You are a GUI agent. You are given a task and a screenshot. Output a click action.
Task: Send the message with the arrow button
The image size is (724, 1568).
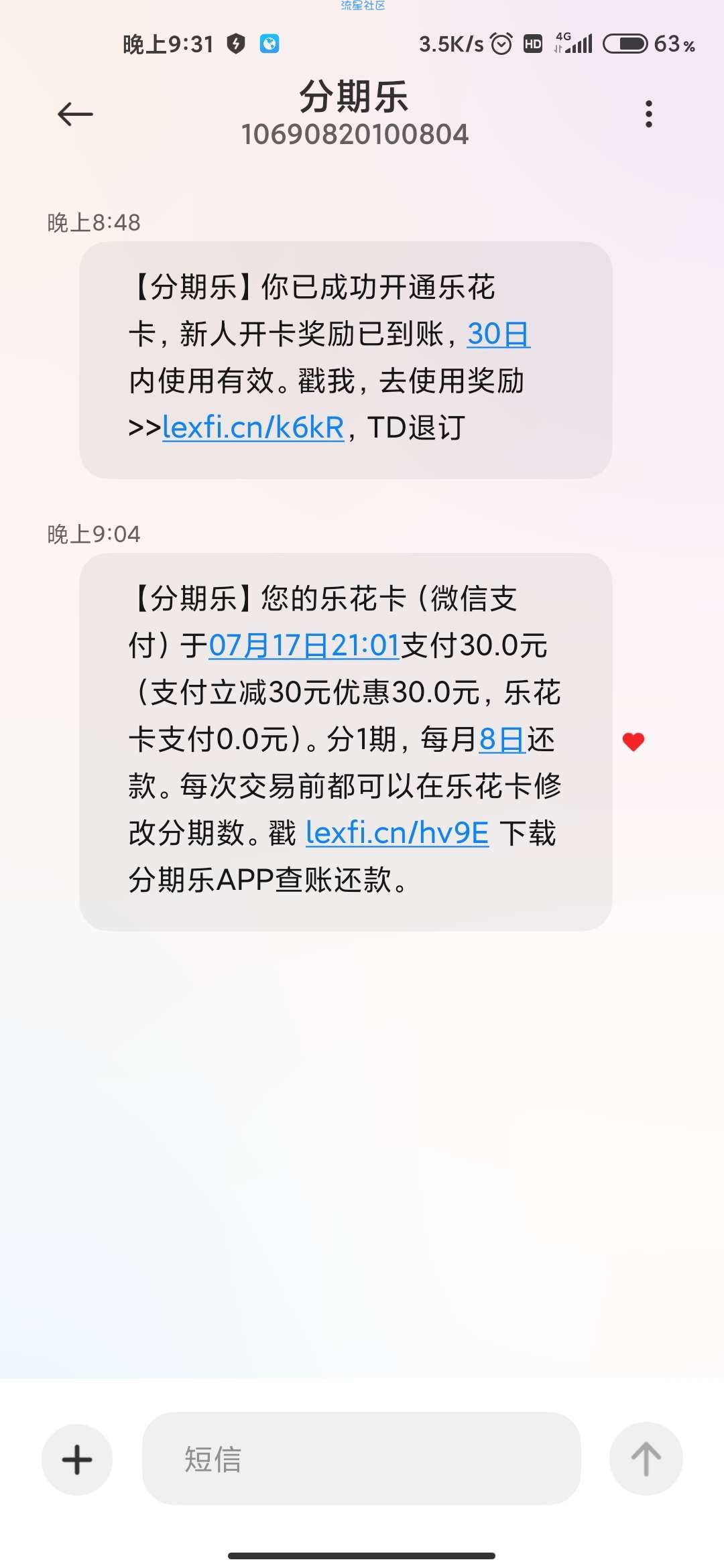click(x=646, y=1459)
